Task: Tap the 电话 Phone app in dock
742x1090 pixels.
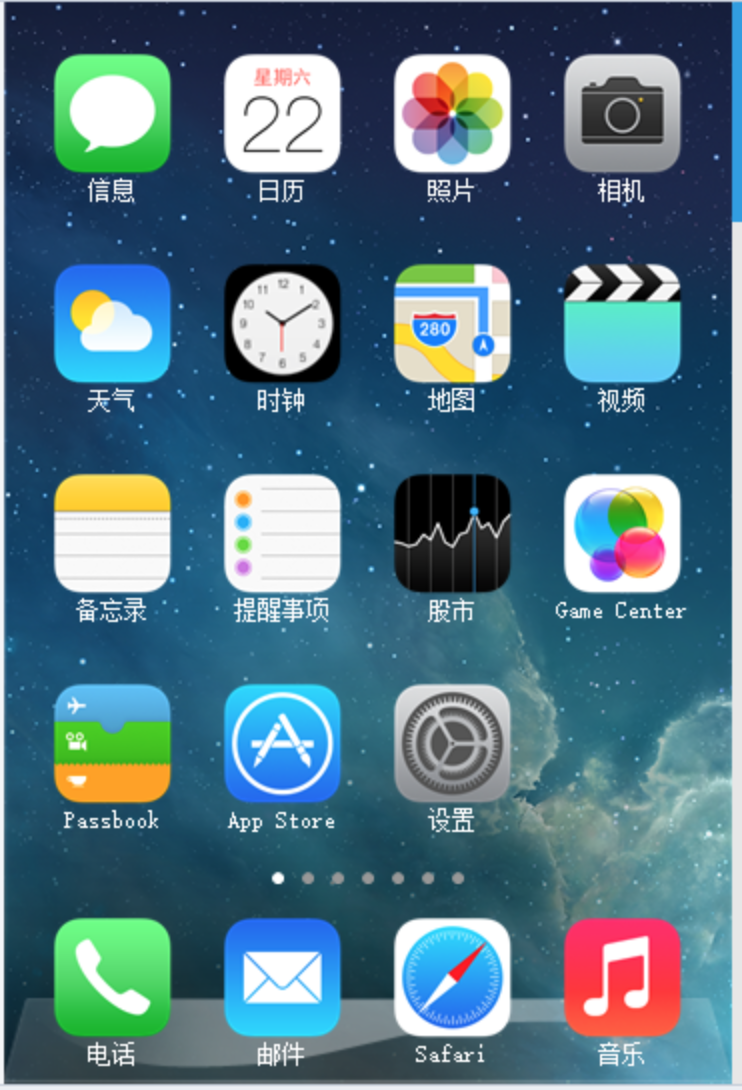Action: [112, 977]
